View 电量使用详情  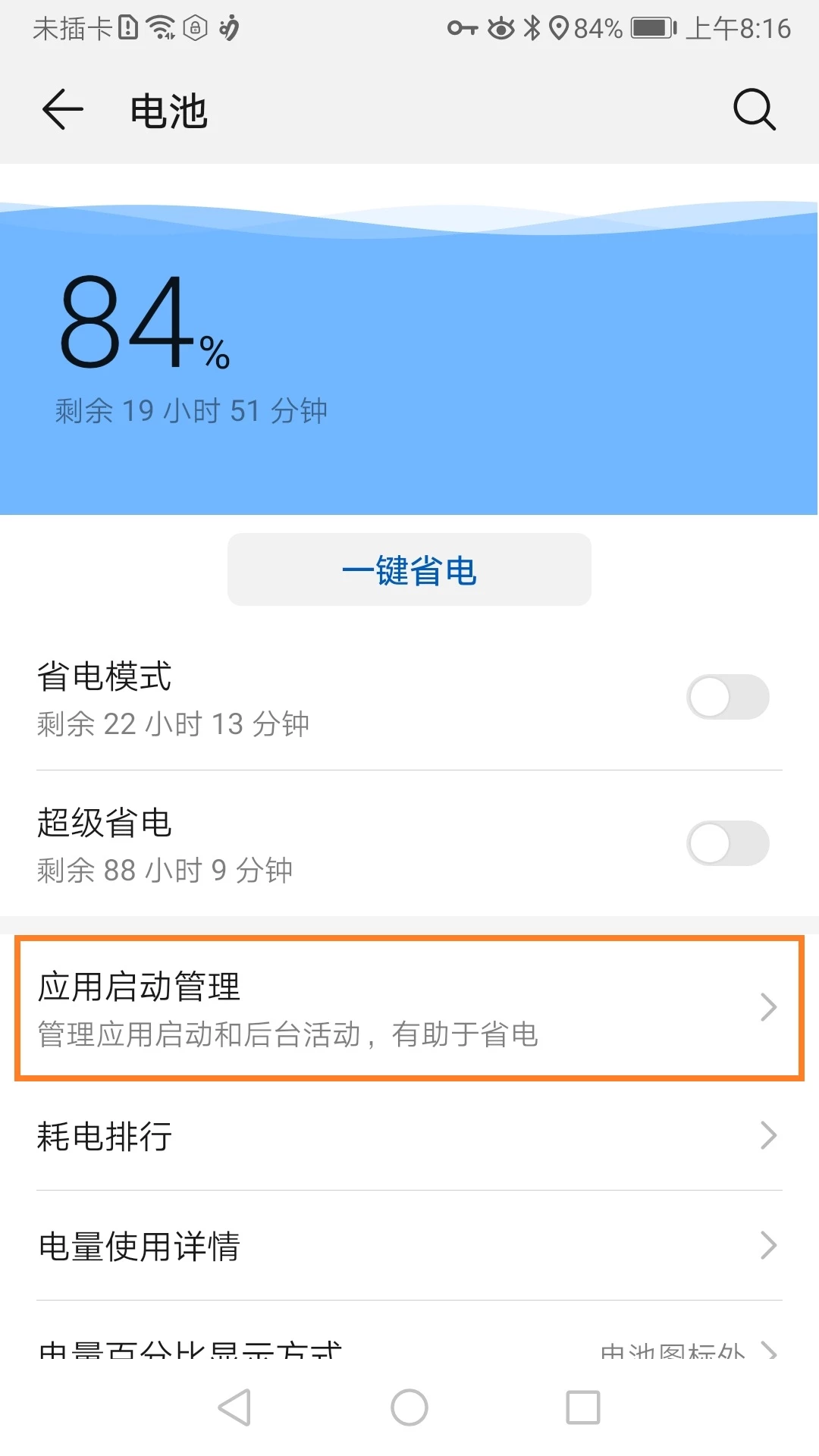pos(409,1246)
